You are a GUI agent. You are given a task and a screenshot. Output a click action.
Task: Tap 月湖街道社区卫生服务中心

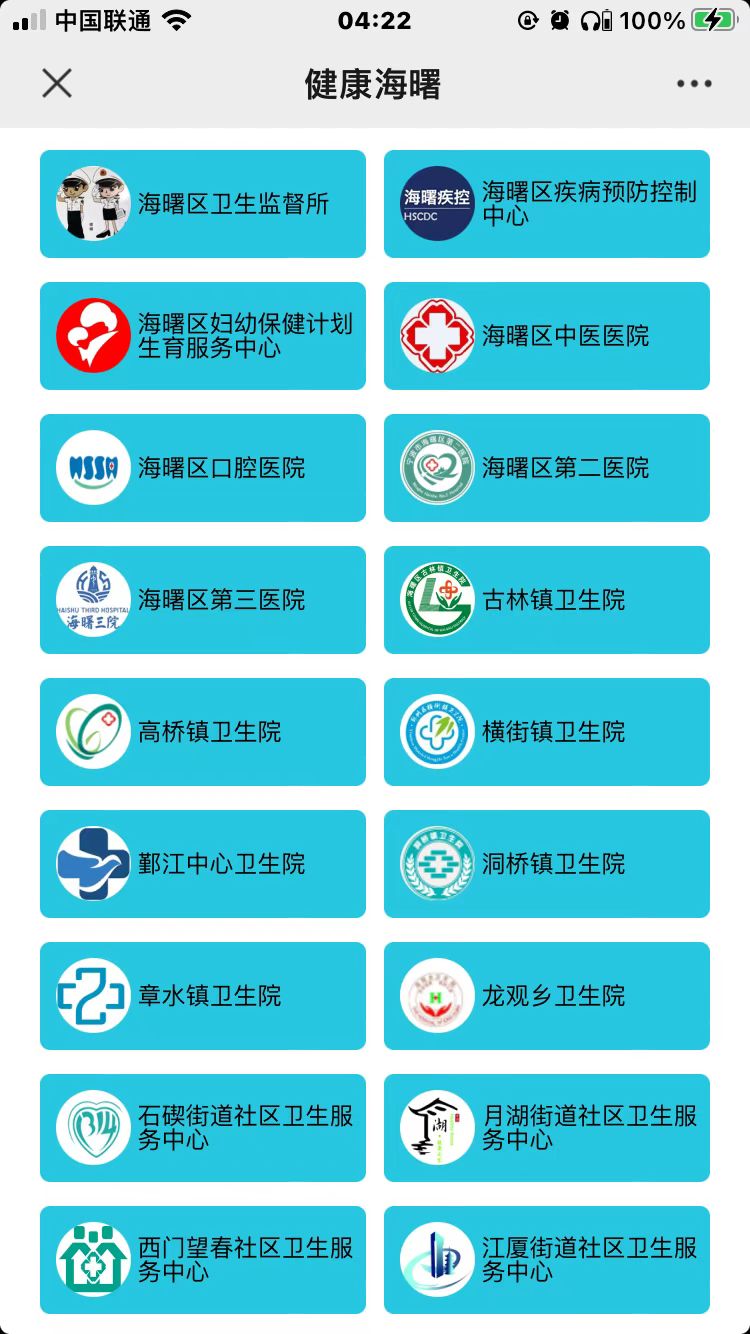[x=547, y=1128]
